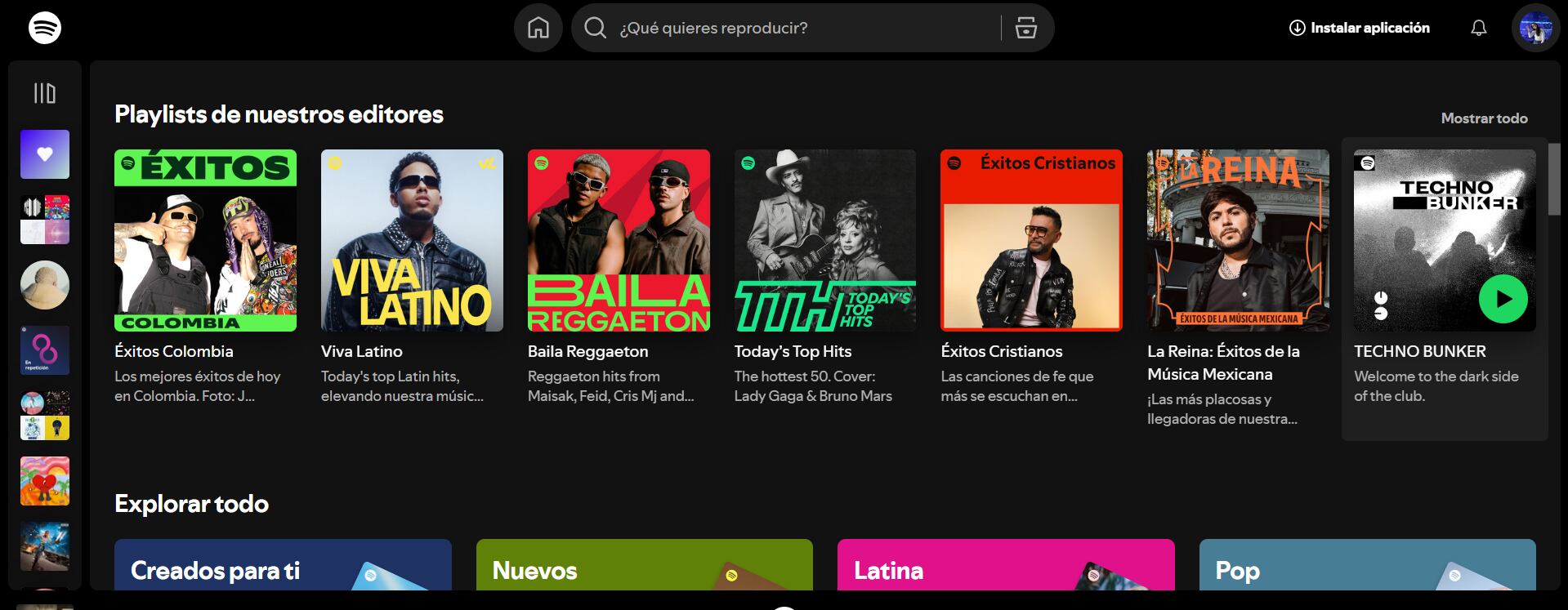
Task: Open the browse icon in search bar
Action: click(1025, 28)
